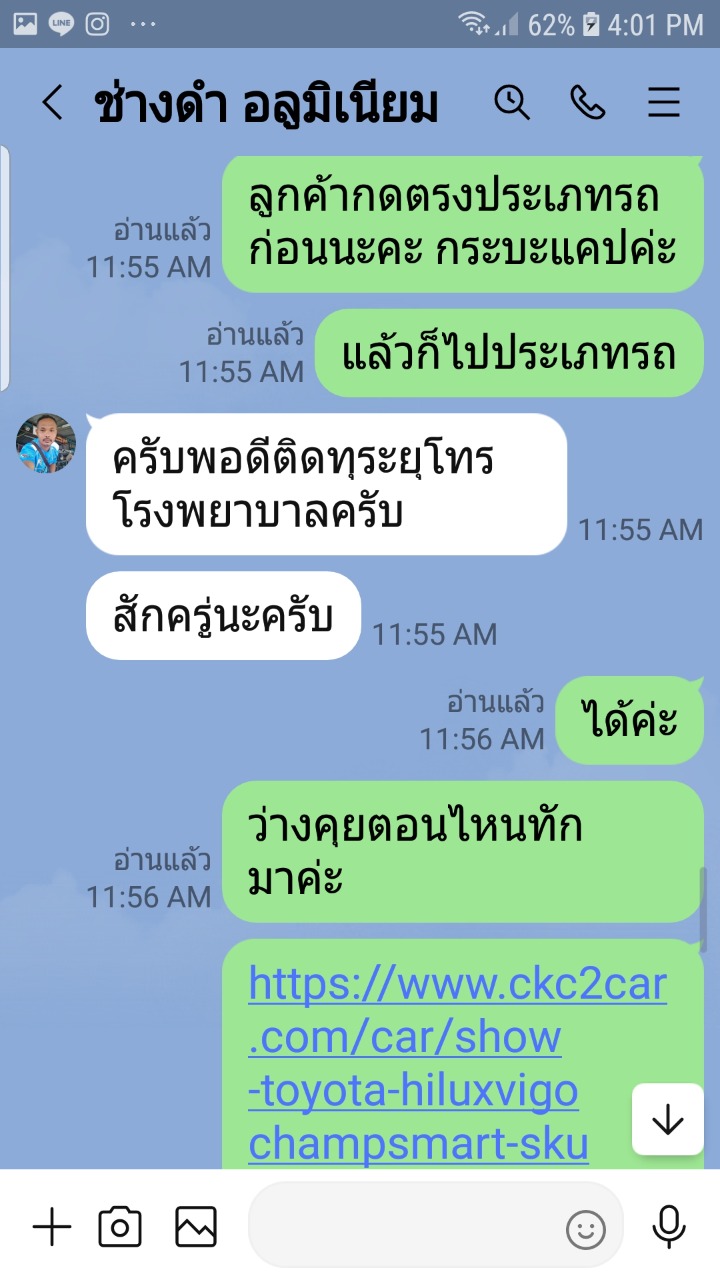Open the emoji and sticker picker

point(586,1229)
